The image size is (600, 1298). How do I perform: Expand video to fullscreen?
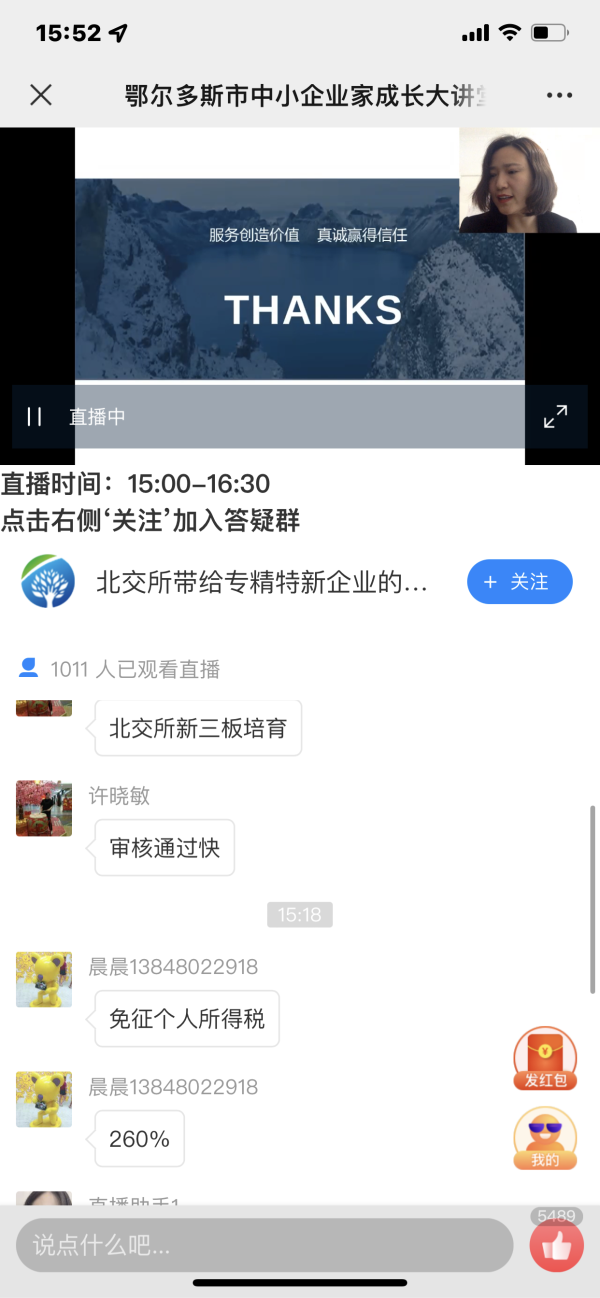click(x=555, y=416)
